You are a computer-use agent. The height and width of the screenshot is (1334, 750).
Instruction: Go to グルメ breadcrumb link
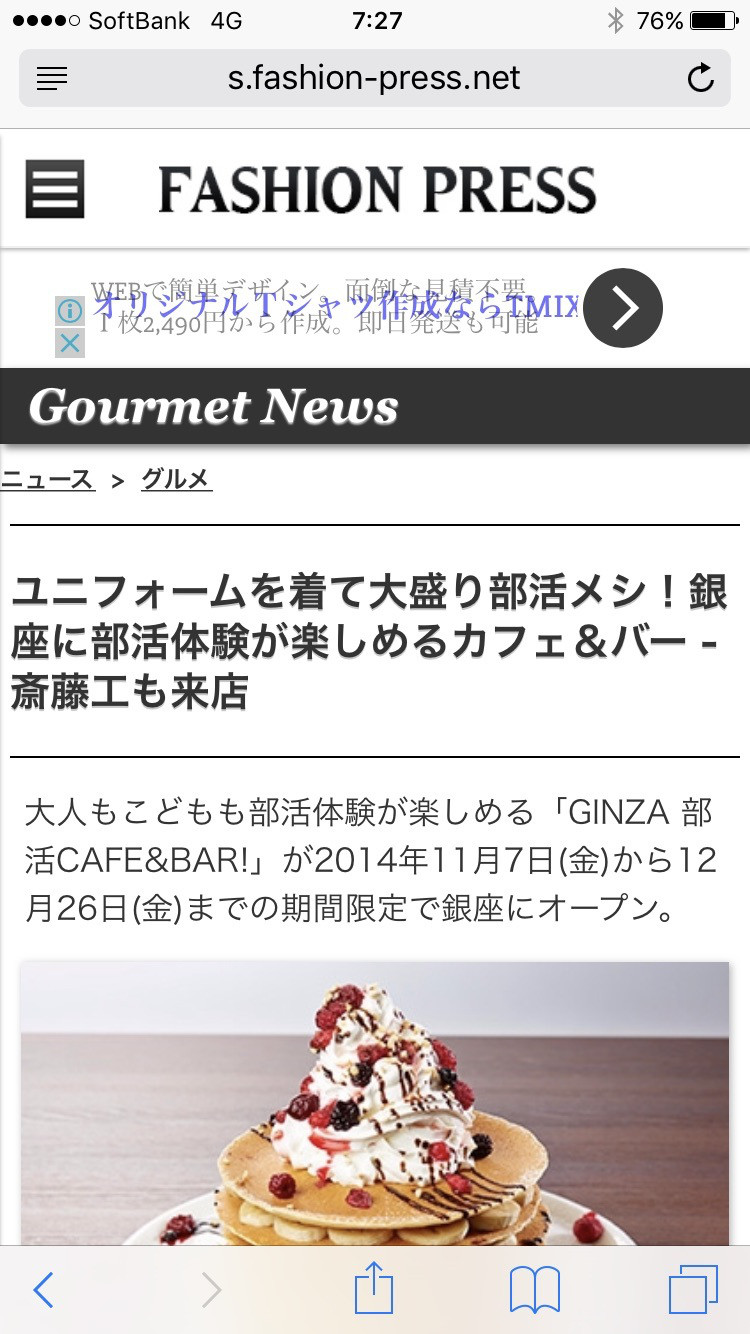pos(176,479)
